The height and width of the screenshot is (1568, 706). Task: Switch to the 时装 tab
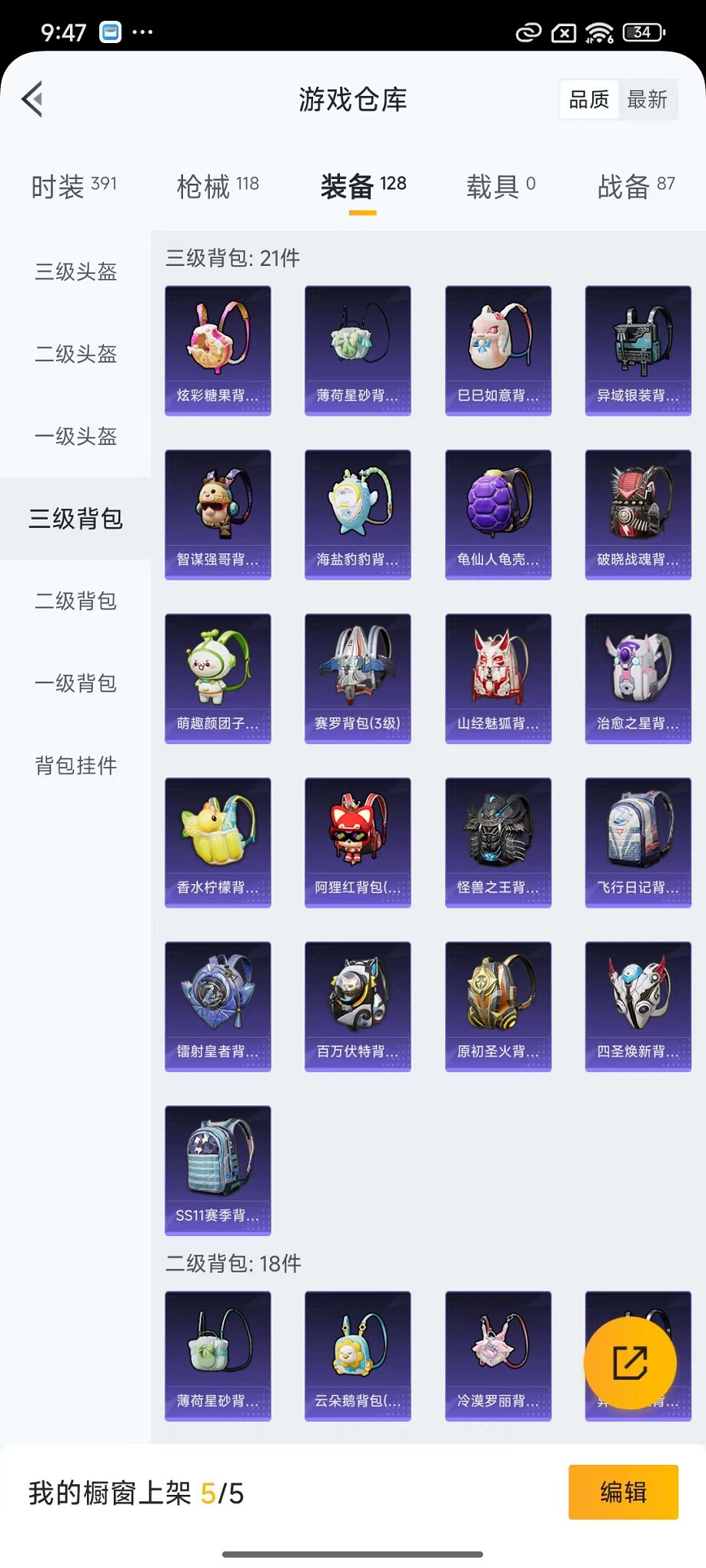pos(74,186)
